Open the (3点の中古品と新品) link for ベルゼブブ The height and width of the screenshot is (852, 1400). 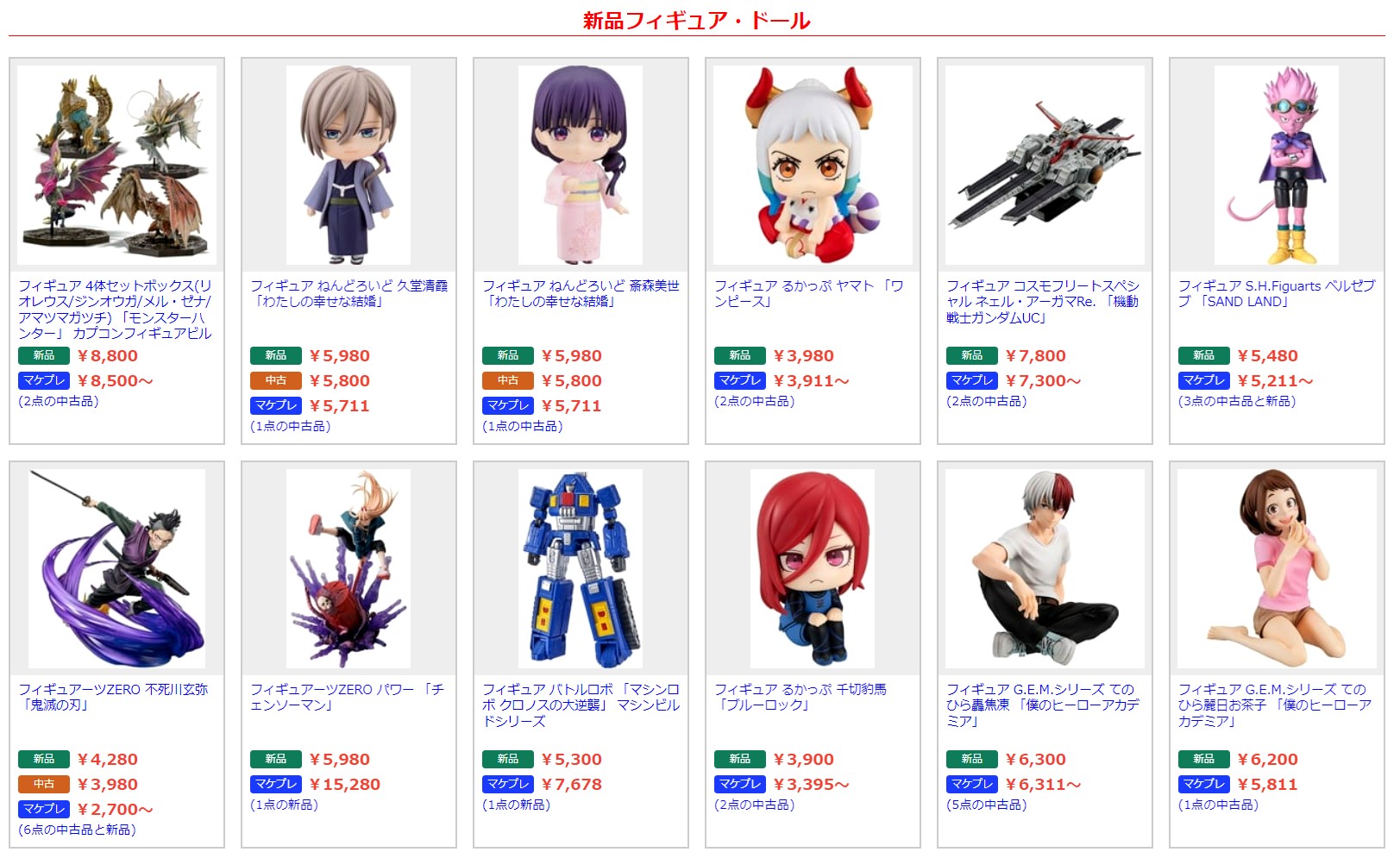click(1236, 401)
